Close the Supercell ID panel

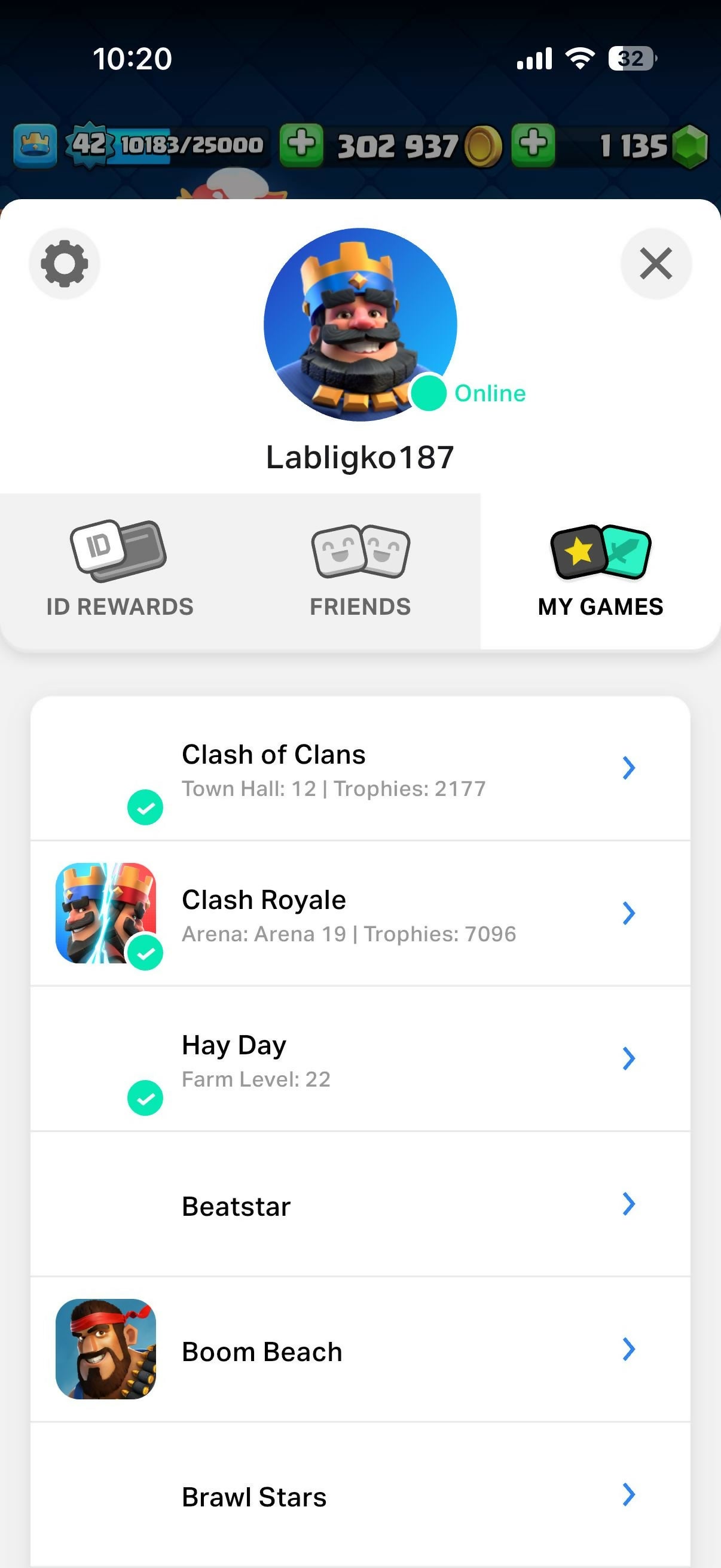coord(655,264)
